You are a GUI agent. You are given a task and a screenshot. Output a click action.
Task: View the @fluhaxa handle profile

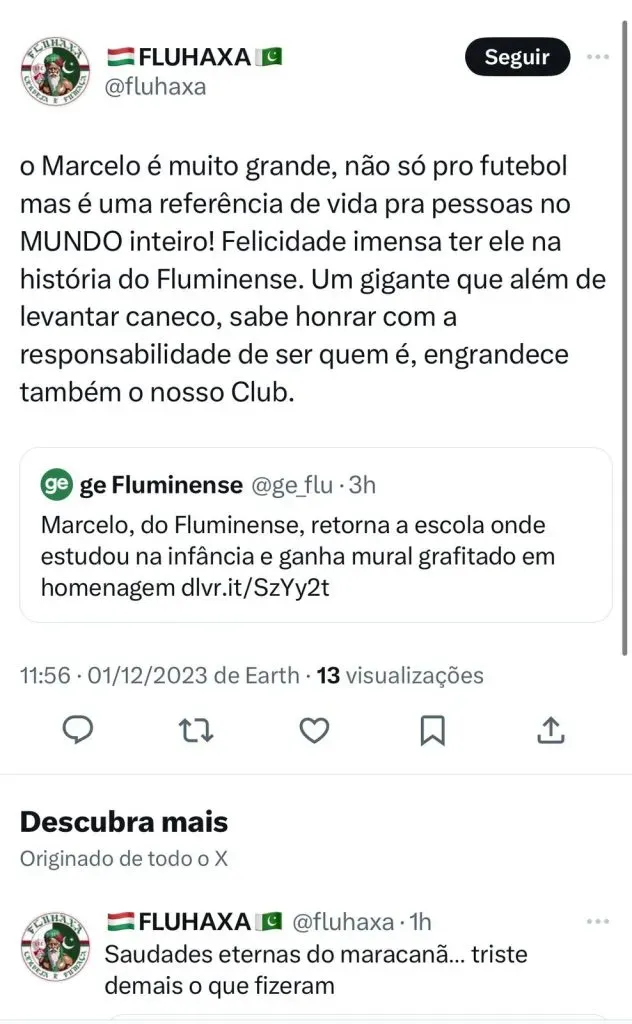click(x=156, y=86)
